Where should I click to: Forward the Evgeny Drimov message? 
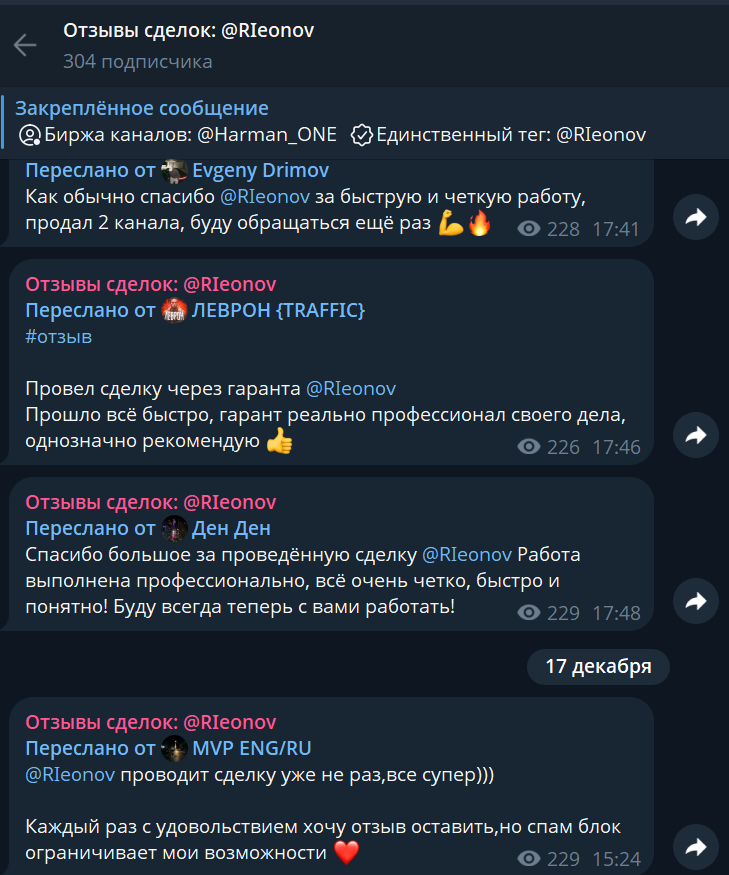click(x=695, y=217)
